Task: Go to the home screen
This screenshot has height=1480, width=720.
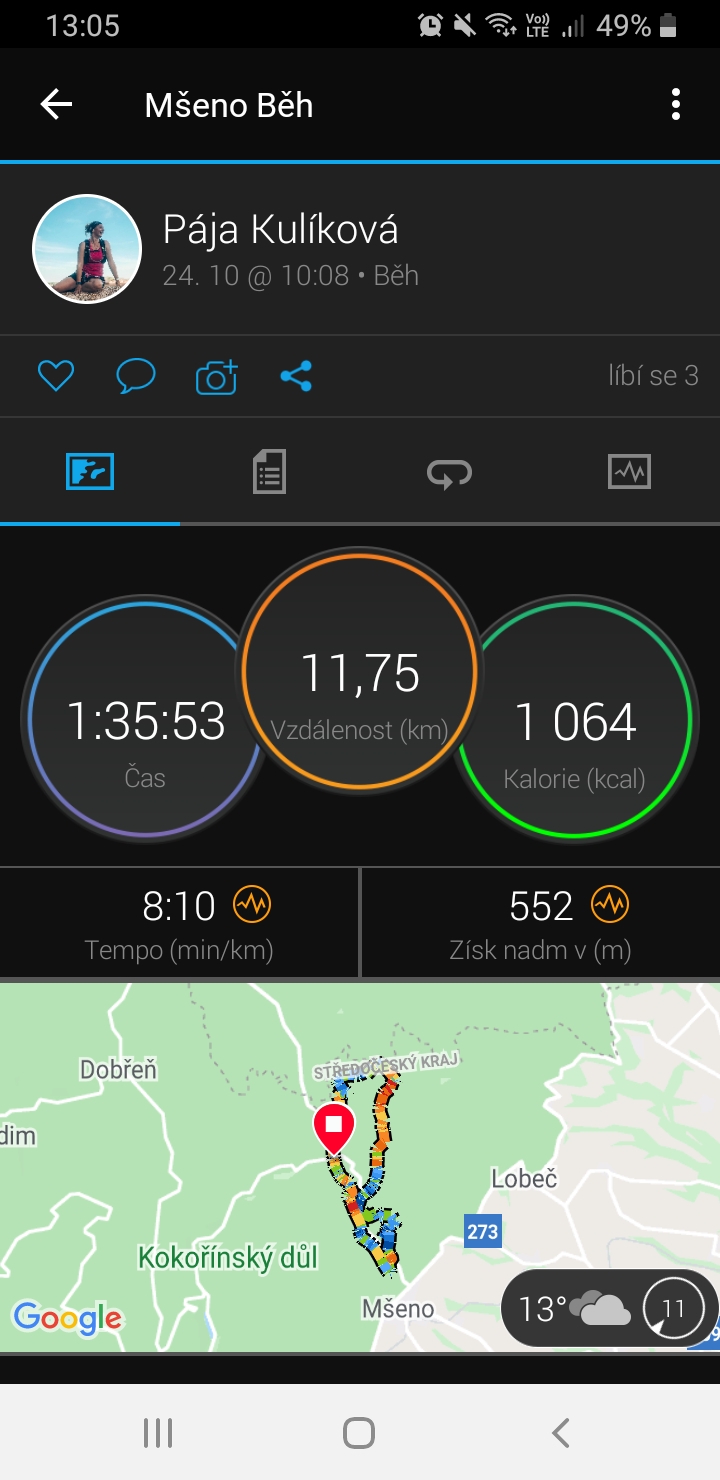Action: [x=358, y=1433]
